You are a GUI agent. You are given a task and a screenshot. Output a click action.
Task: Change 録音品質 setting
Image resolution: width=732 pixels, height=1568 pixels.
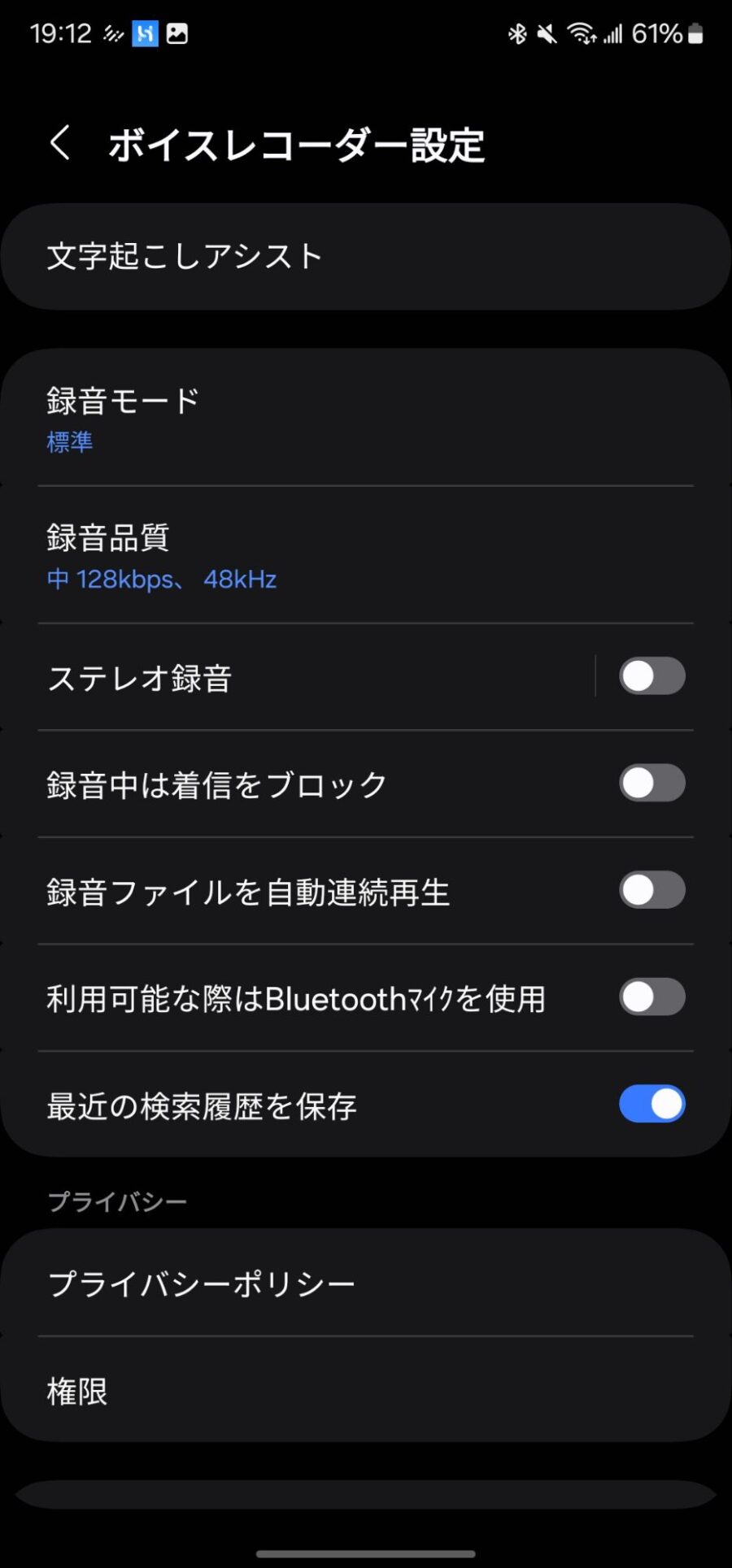[x=365, y=556]
